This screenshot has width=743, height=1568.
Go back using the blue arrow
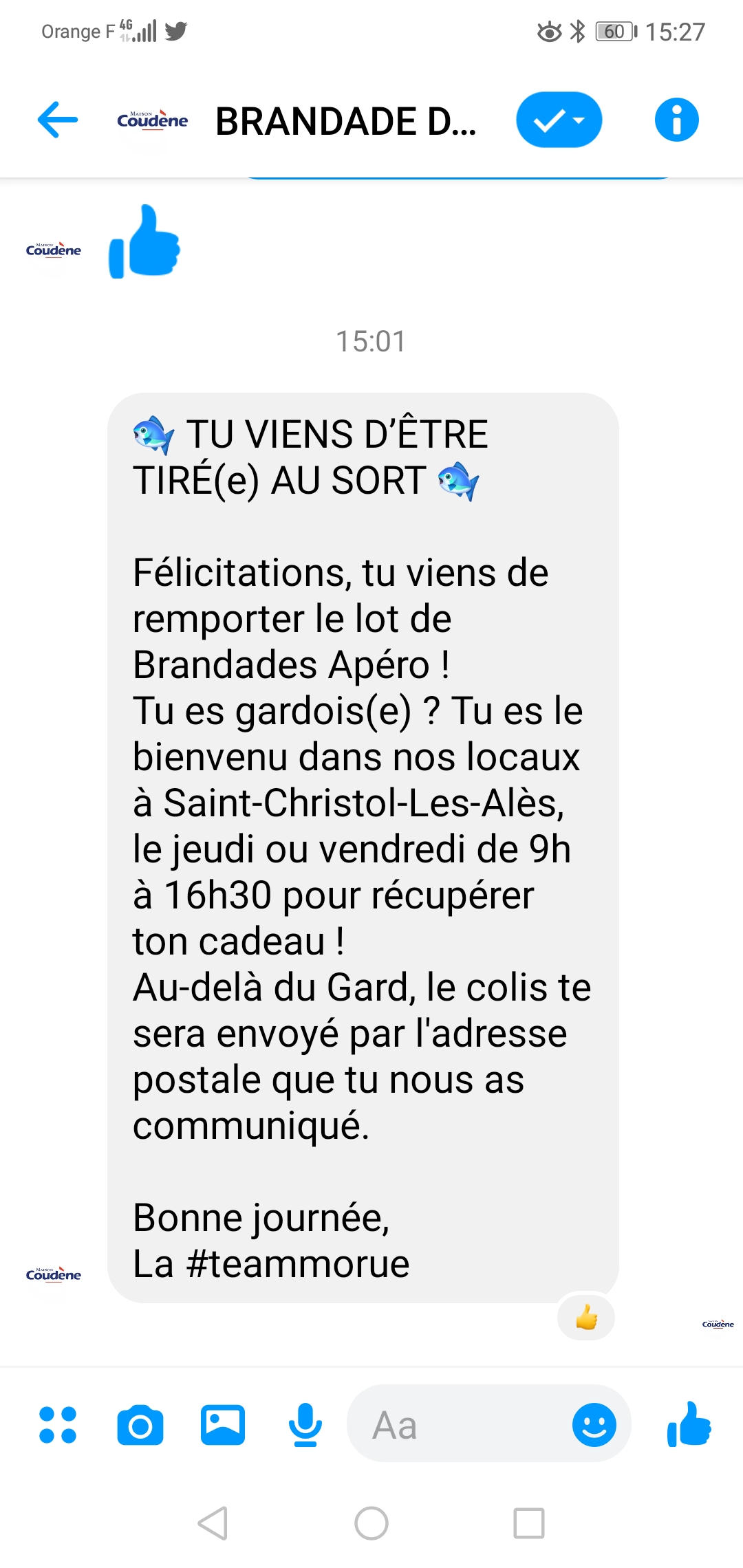click(x=58, y=120)
